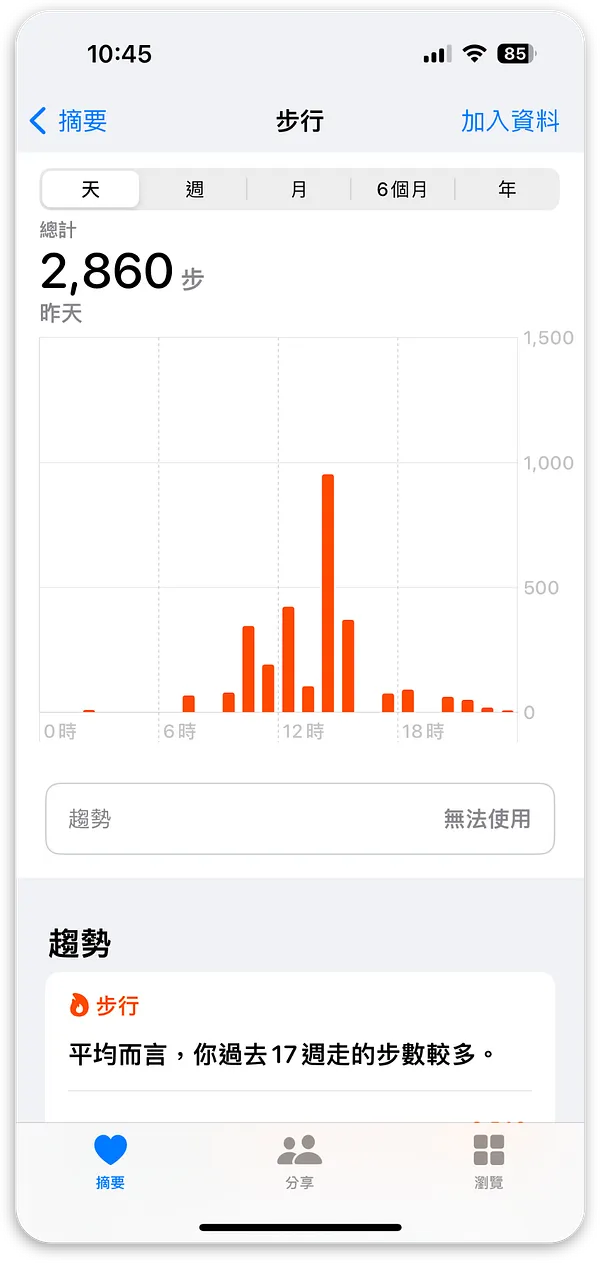Open the 趨勢 無法使用 row
The width and height of the screenshot is (600, 1263).
coord(300,819)
